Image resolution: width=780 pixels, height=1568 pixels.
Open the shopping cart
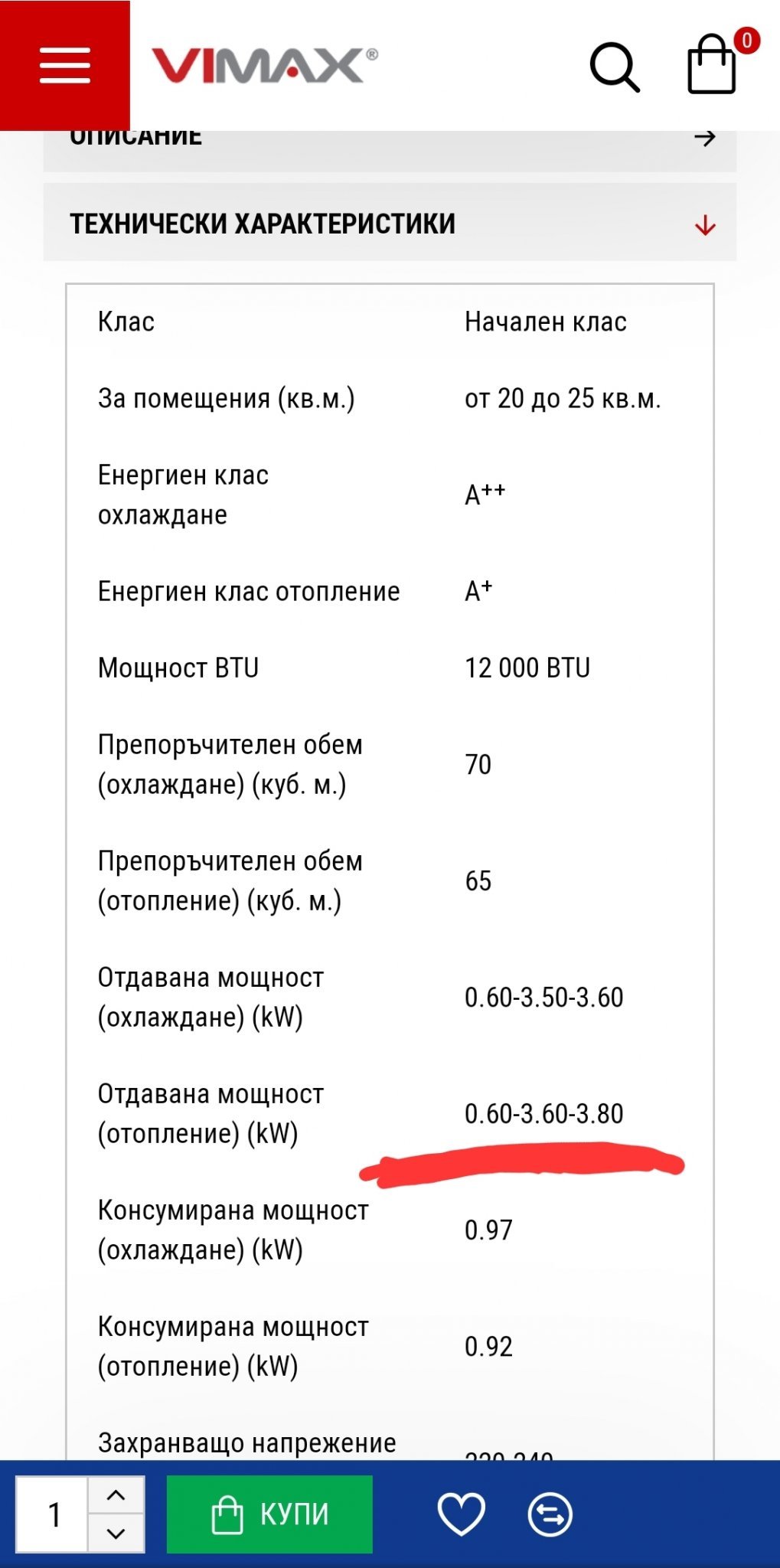pyautogui.click(x=713, y=65)
